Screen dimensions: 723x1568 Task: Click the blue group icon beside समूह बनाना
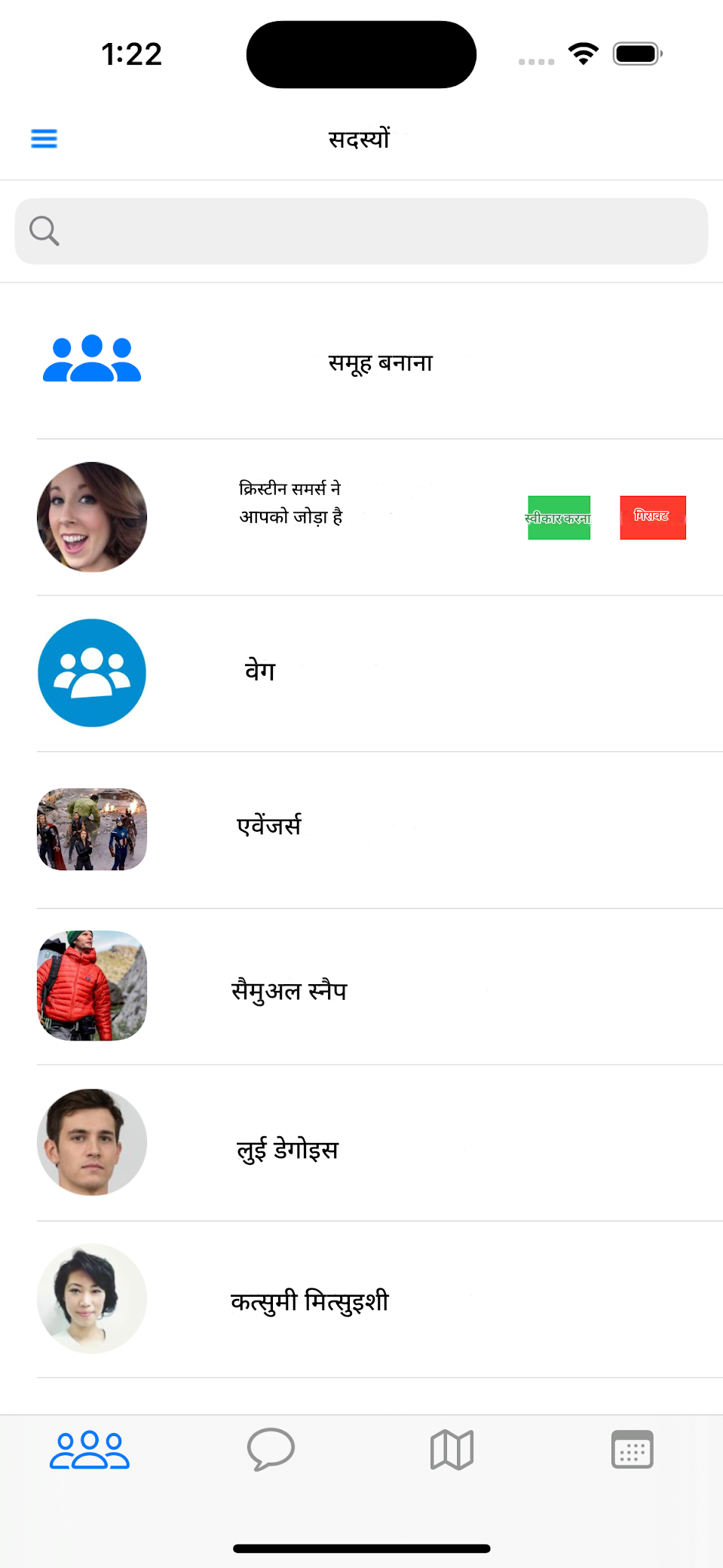pos(91,362)
